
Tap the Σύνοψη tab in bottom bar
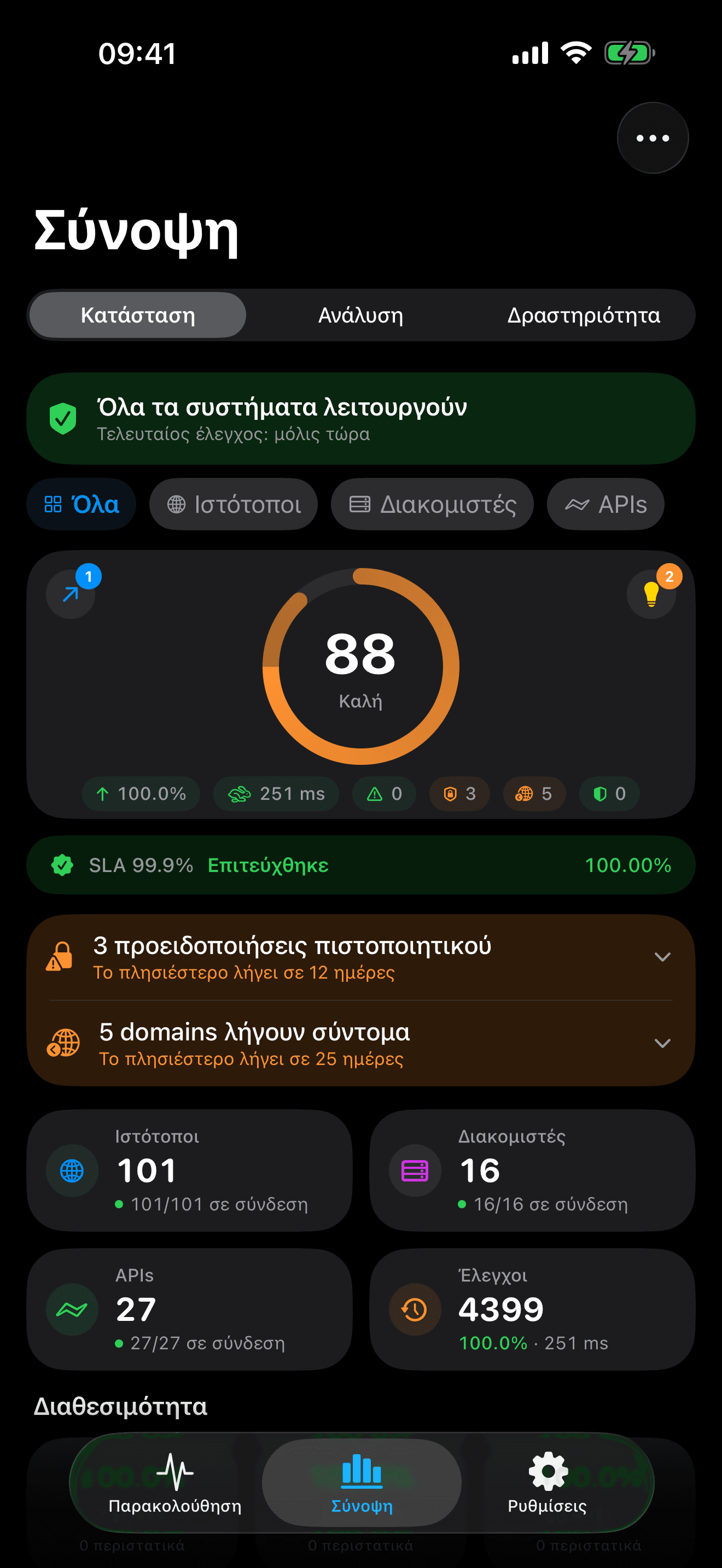(362, 1483)
